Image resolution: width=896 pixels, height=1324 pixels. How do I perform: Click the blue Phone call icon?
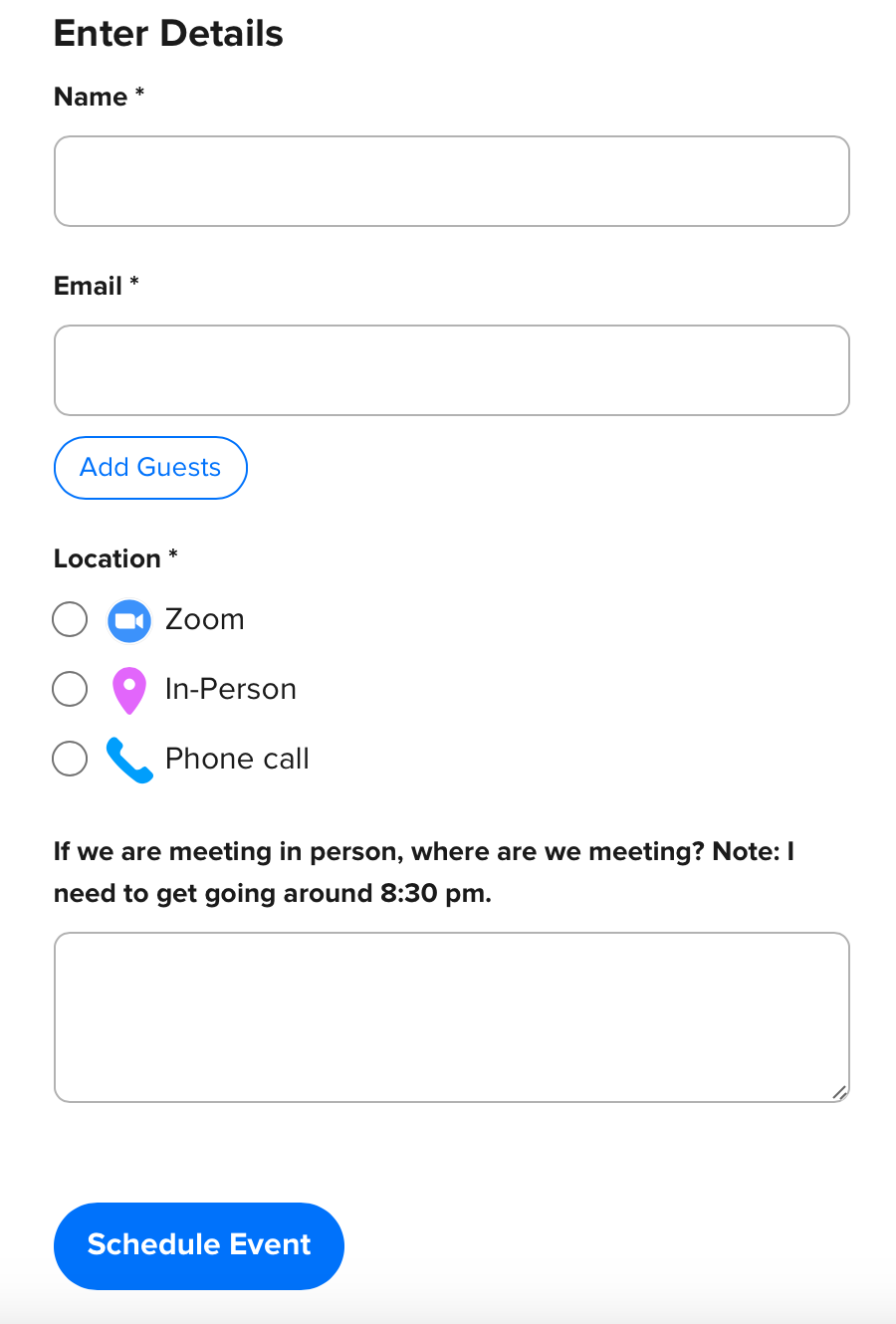[x=128, y=759]
